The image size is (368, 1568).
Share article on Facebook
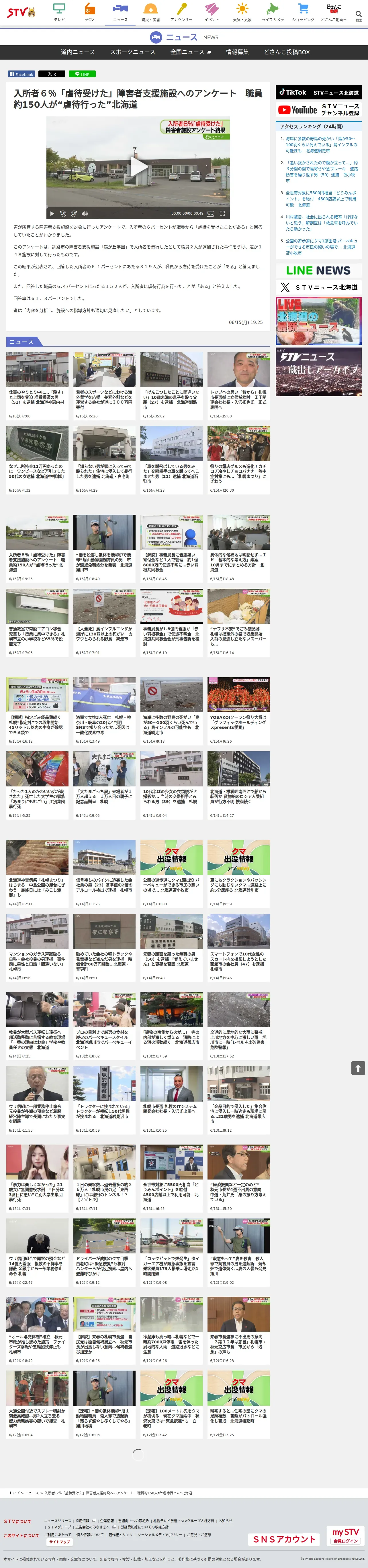click(x=21, y=74)
